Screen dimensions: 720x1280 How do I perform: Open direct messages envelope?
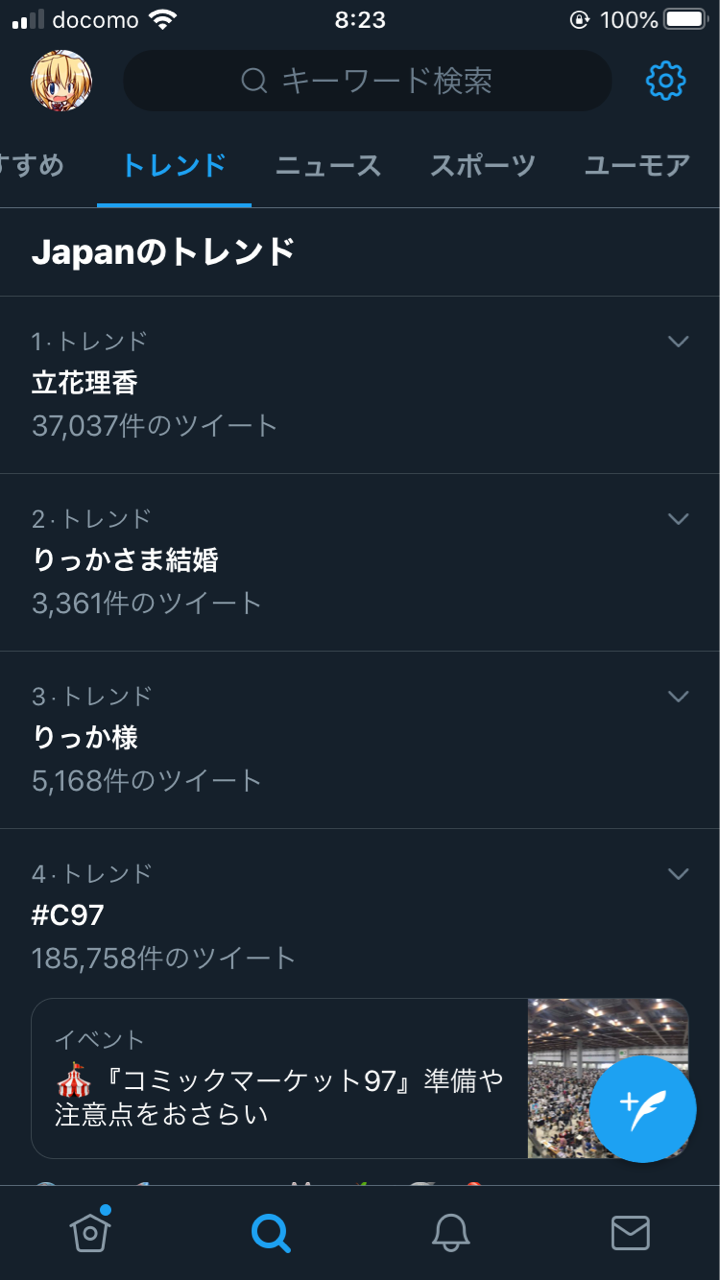point(630,1233)
